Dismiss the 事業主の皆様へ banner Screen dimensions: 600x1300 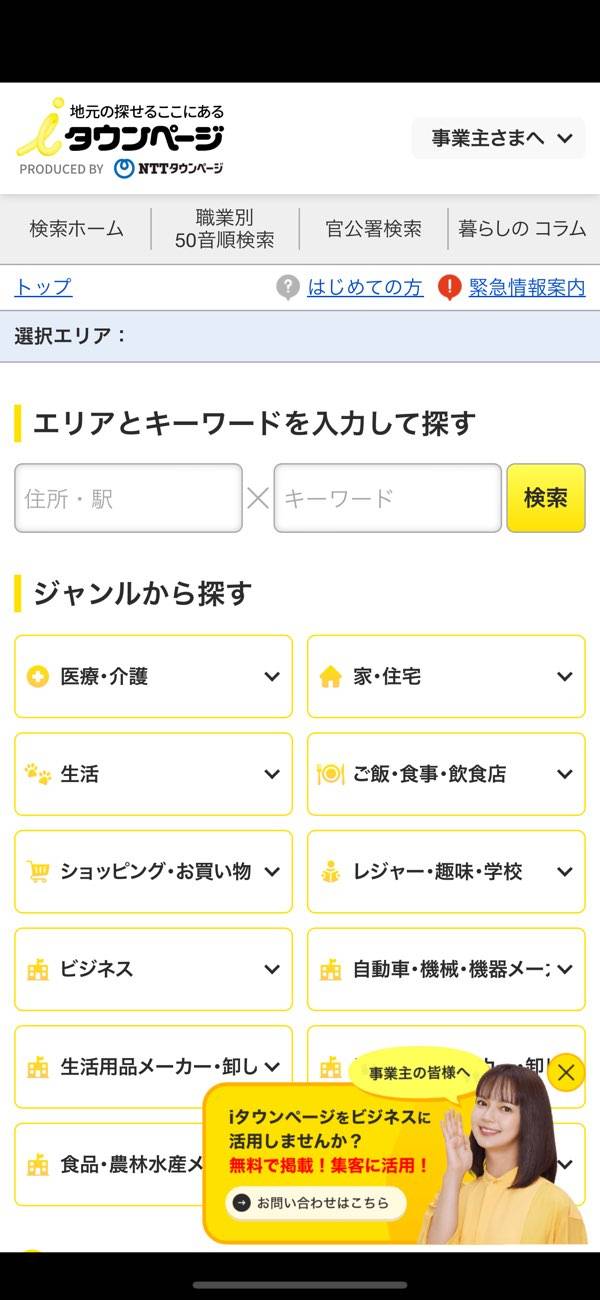click(x=566, y=1073)
